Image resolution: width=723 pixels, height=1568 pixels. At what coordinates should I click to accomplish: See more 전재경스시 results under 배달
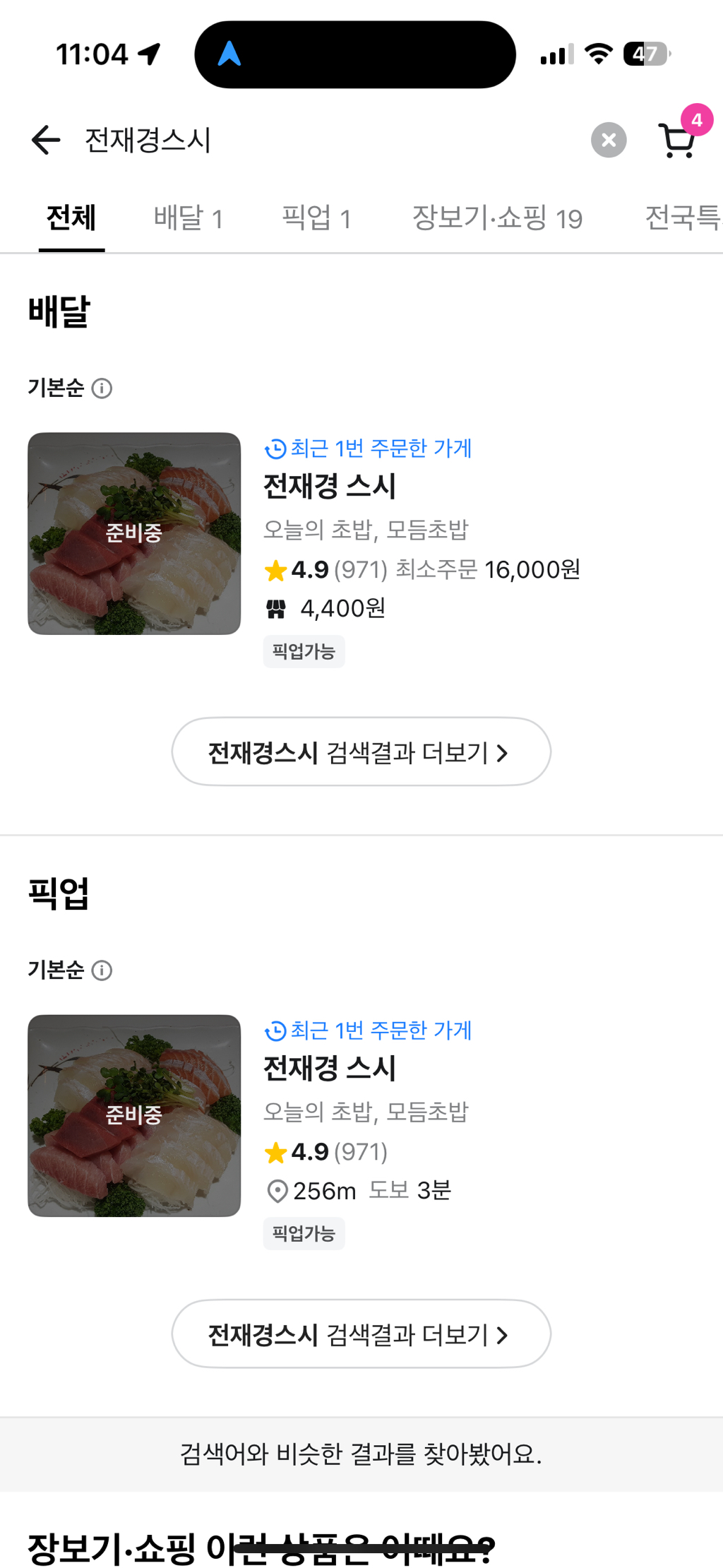(x=361, y=752)
